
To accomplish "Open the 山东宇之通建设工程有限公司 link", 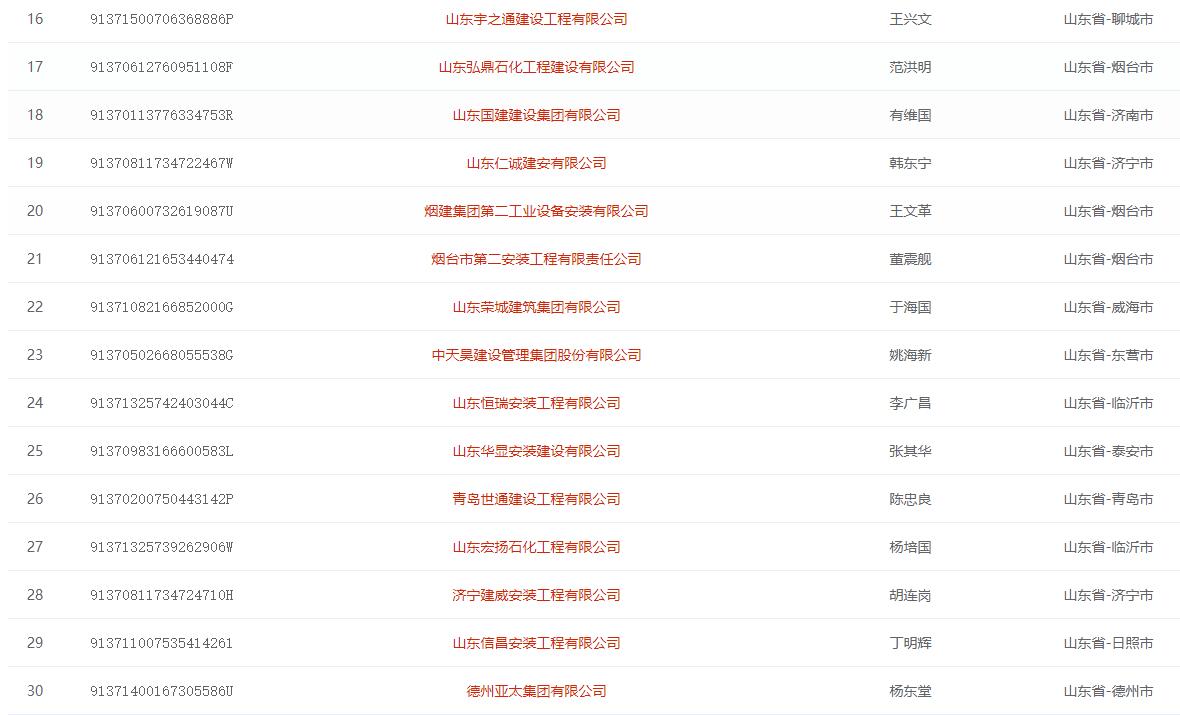I will (x=536, y=19).
